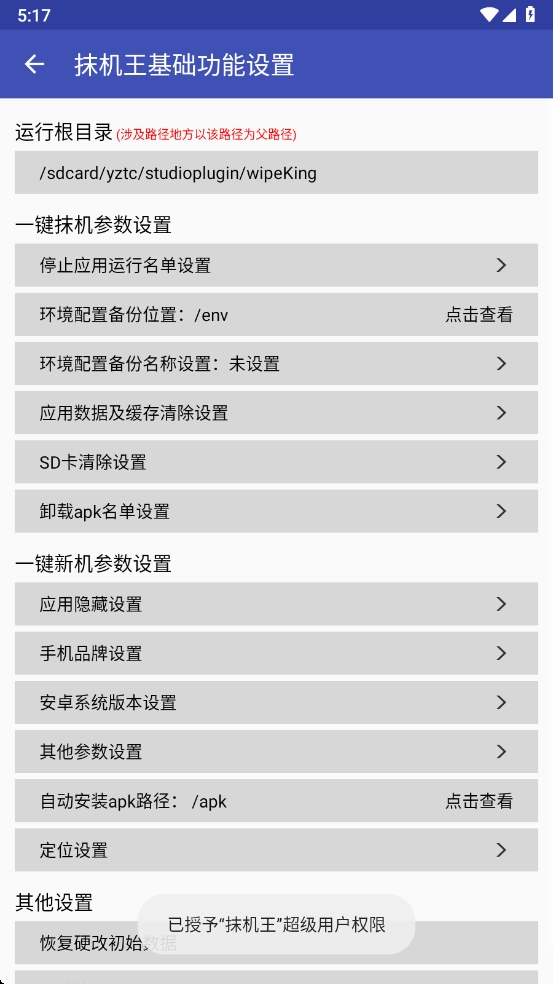Open 应用隐藏设置
The image size is (553, 984).
[x=276, y=604]
